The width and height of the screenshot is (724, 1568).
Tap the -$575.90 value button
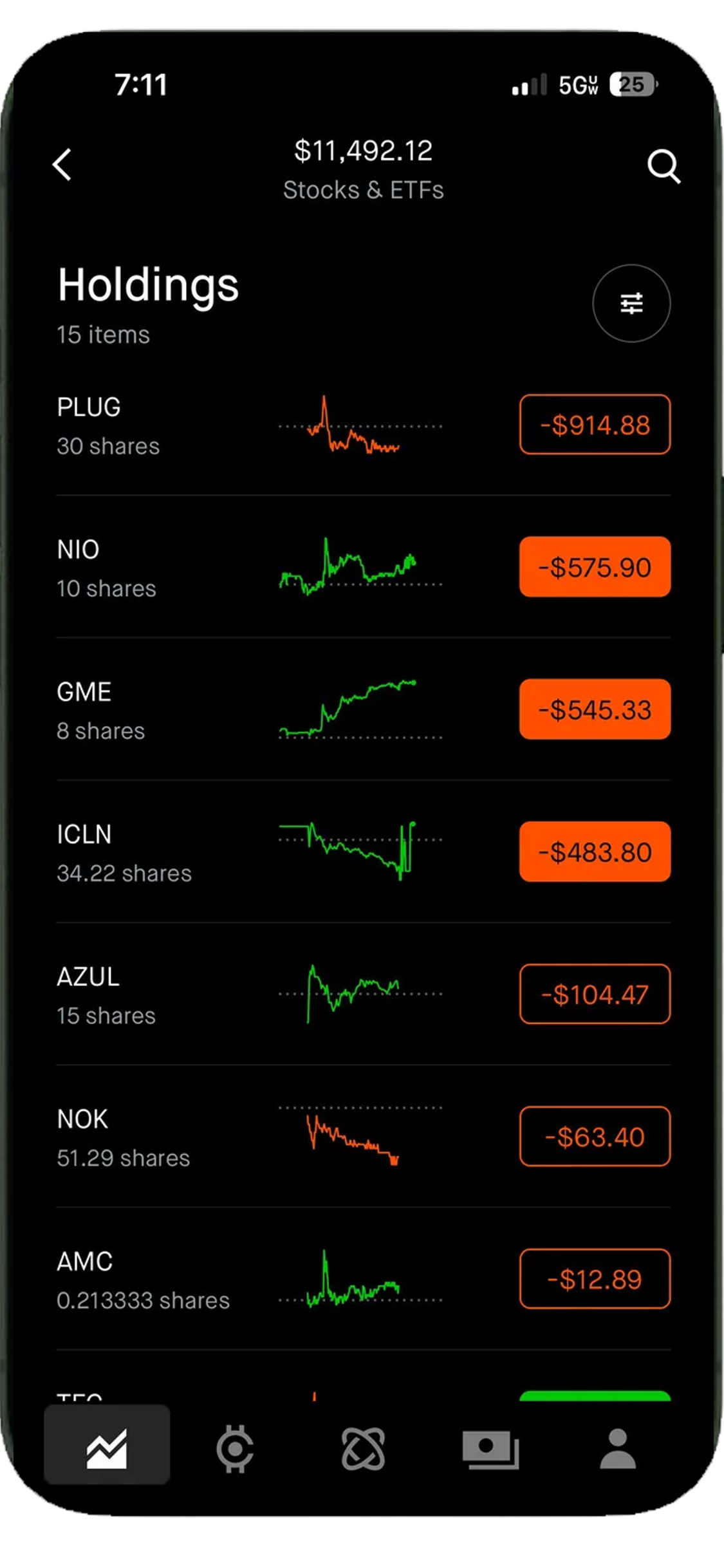(x=595, y=567)
